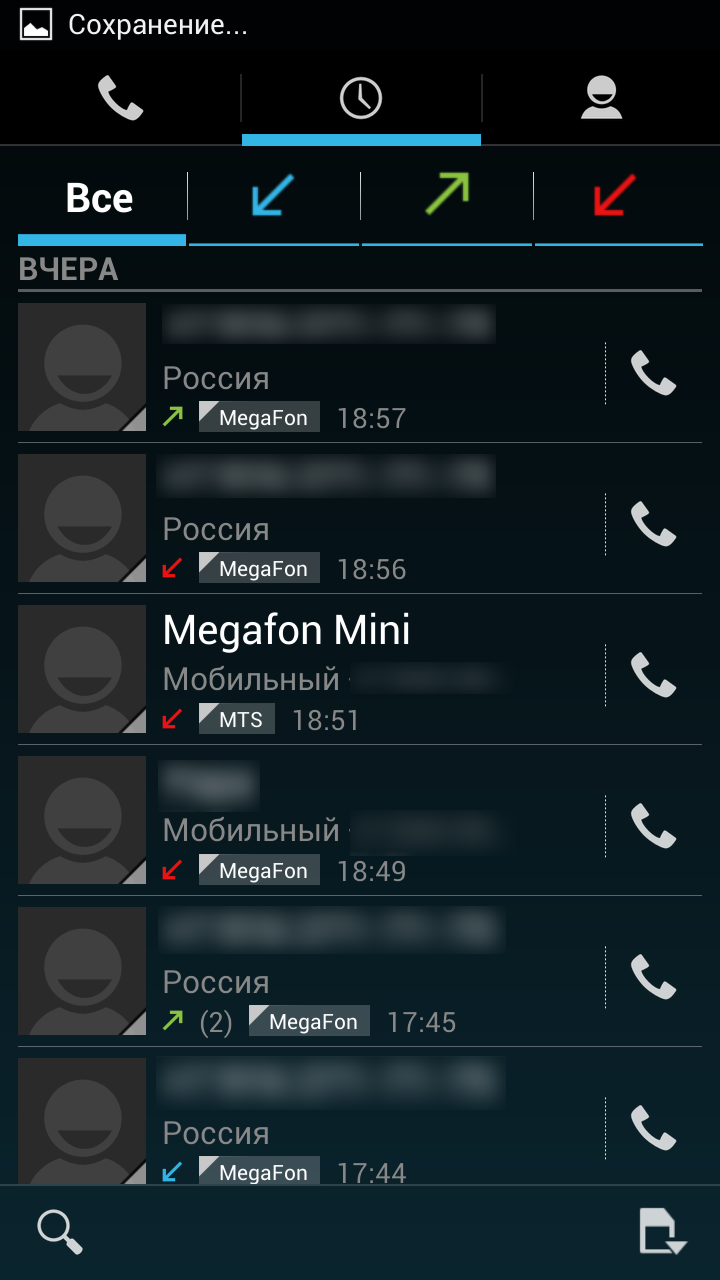Switch to the dialer phone tab
The width and height of the screenshot is (720, 1280).
120,98
